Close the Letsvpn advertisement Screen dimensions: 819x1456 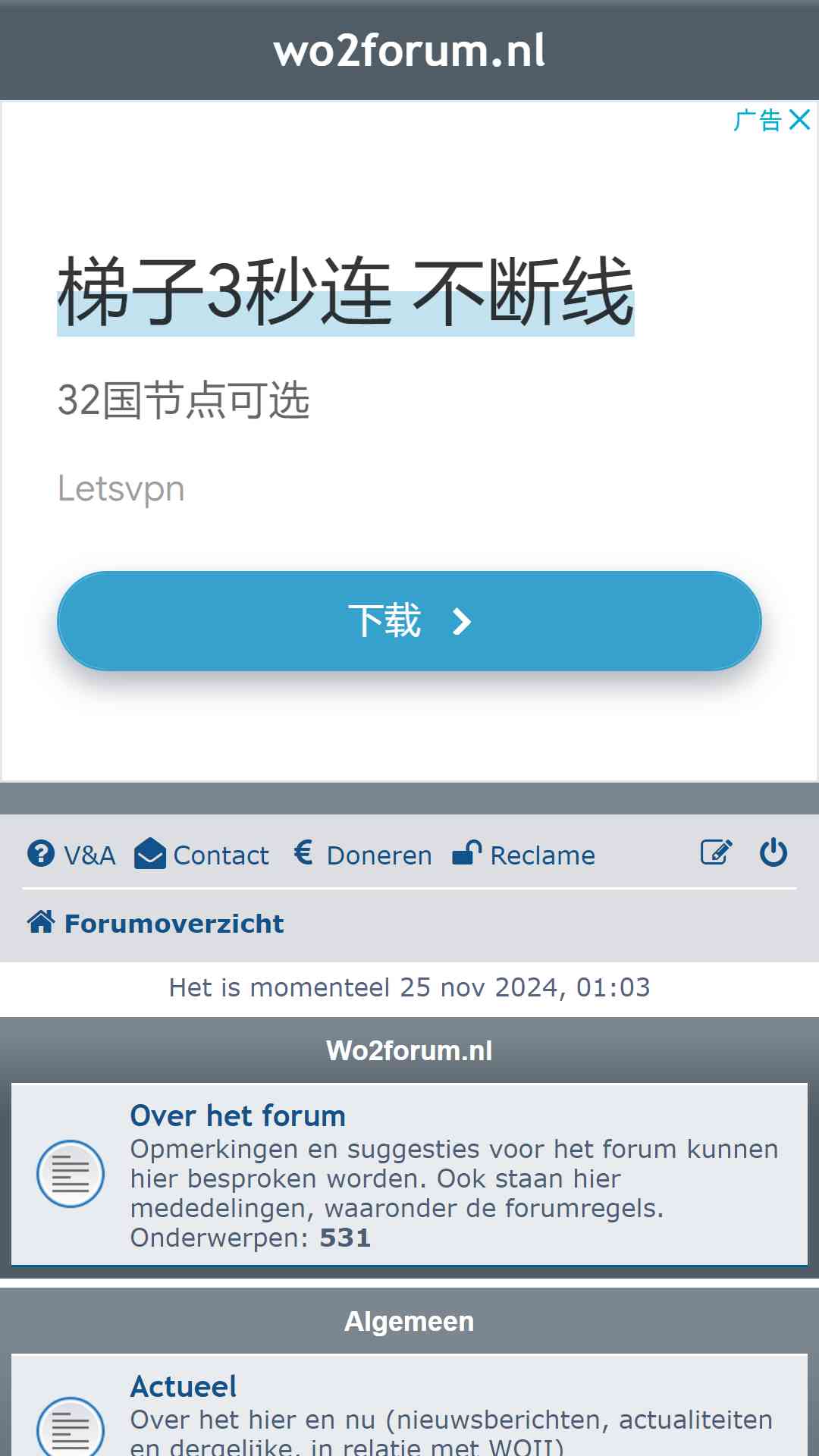799,120
